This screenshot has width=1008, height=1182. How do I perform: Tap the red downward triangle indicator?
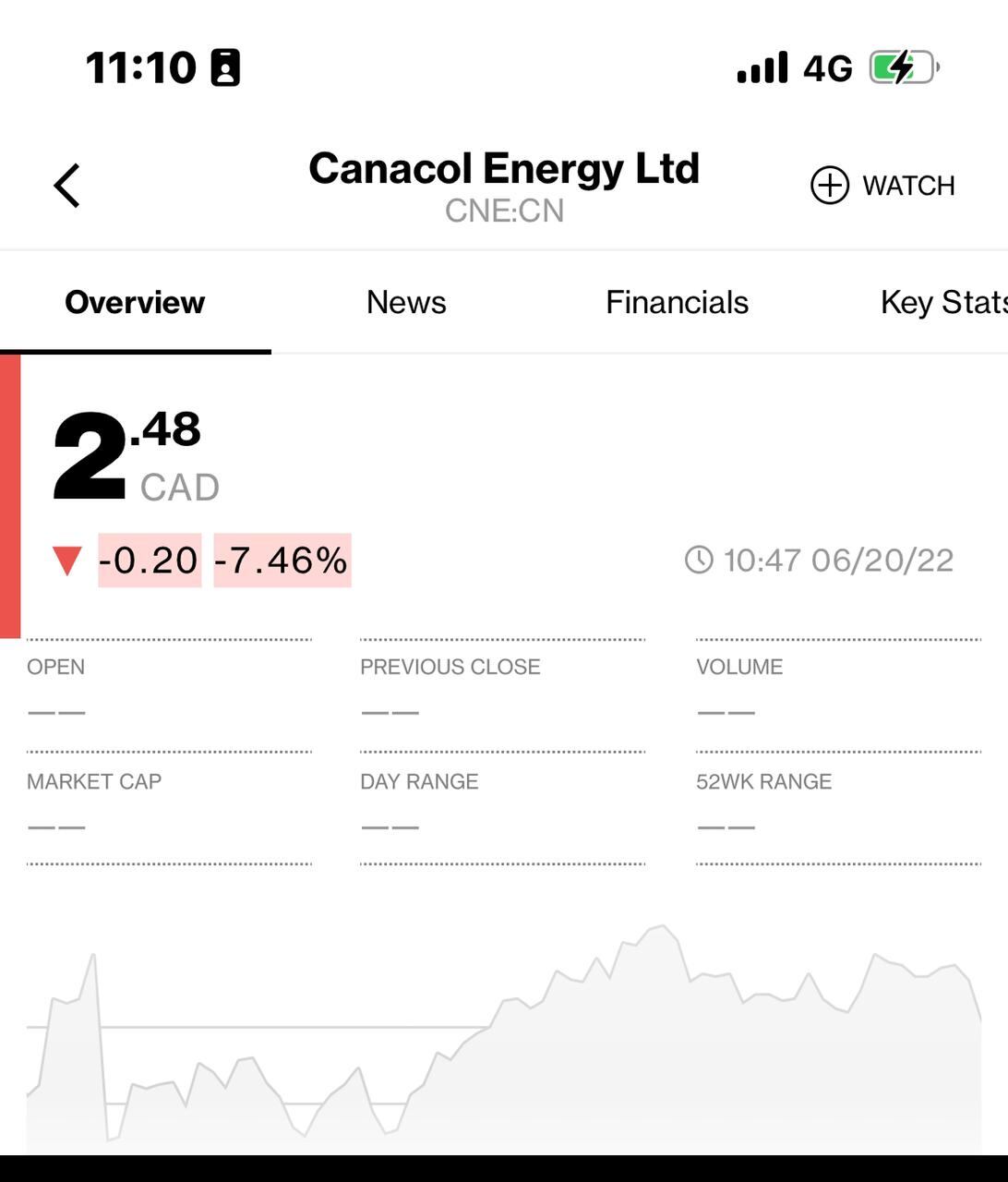pos(66,560)
